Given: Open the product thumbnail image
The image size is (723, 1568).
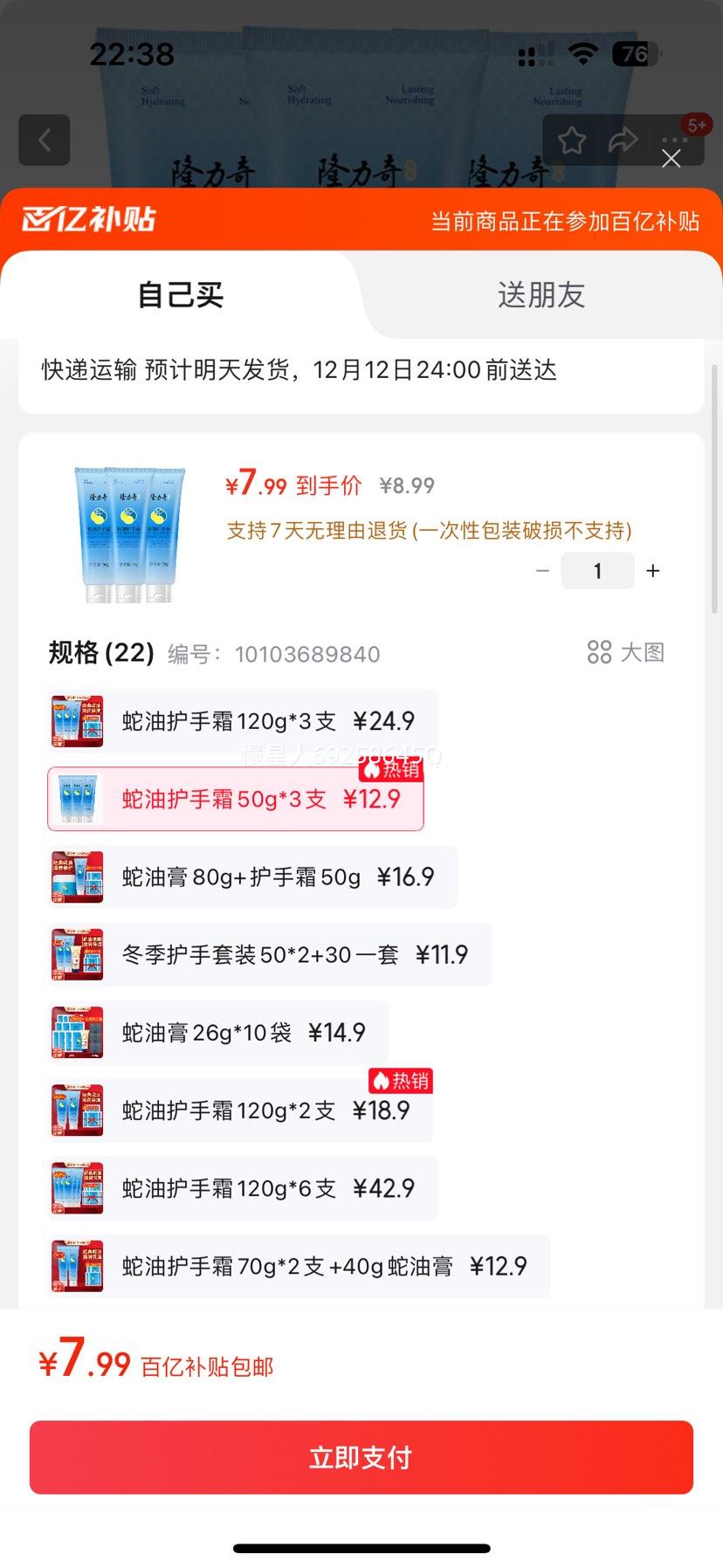Looking at the screenshot, I should [x=129, y=534].
